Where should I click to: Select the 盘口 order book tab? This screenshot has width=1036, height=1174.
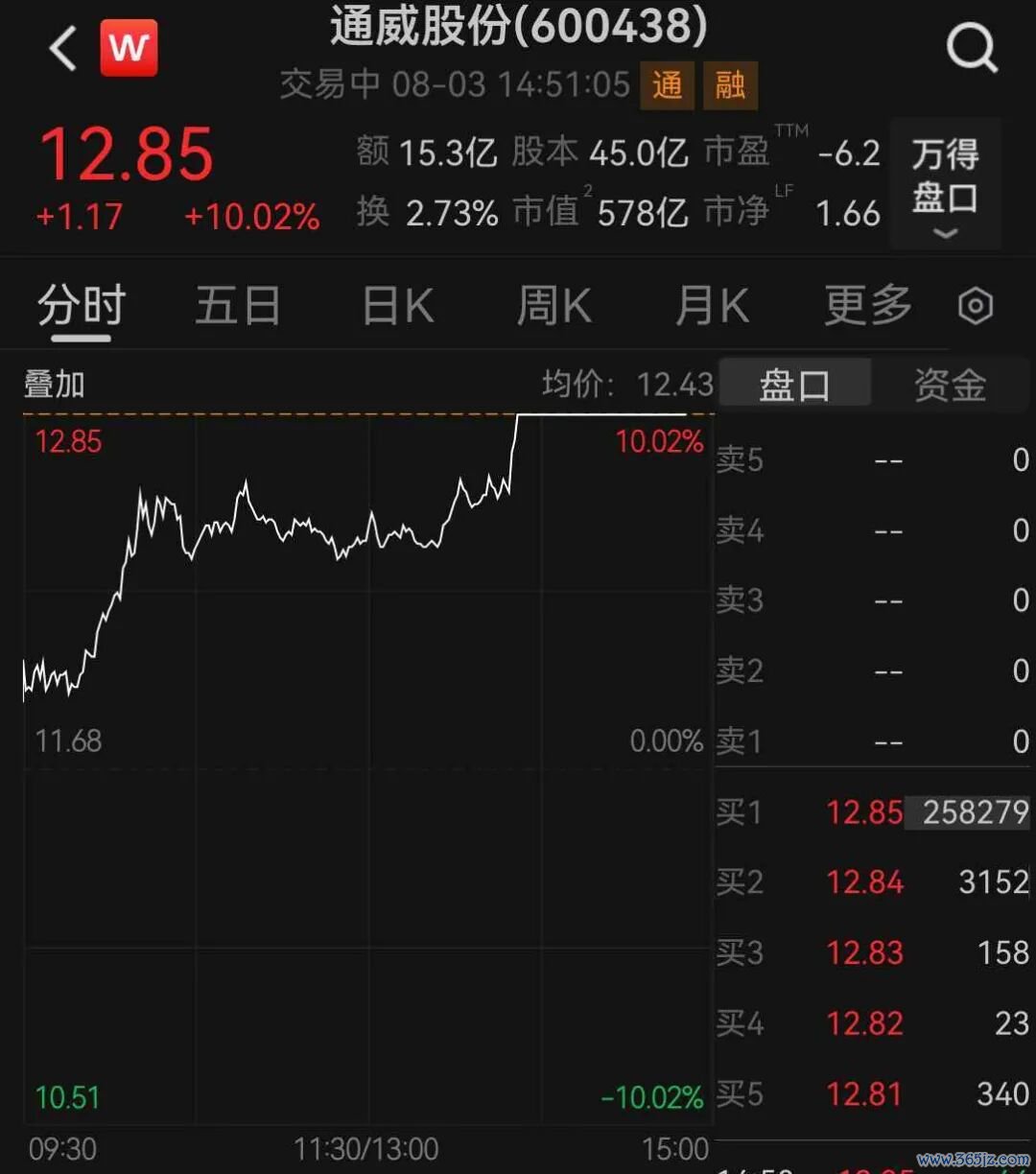(794, 385)
